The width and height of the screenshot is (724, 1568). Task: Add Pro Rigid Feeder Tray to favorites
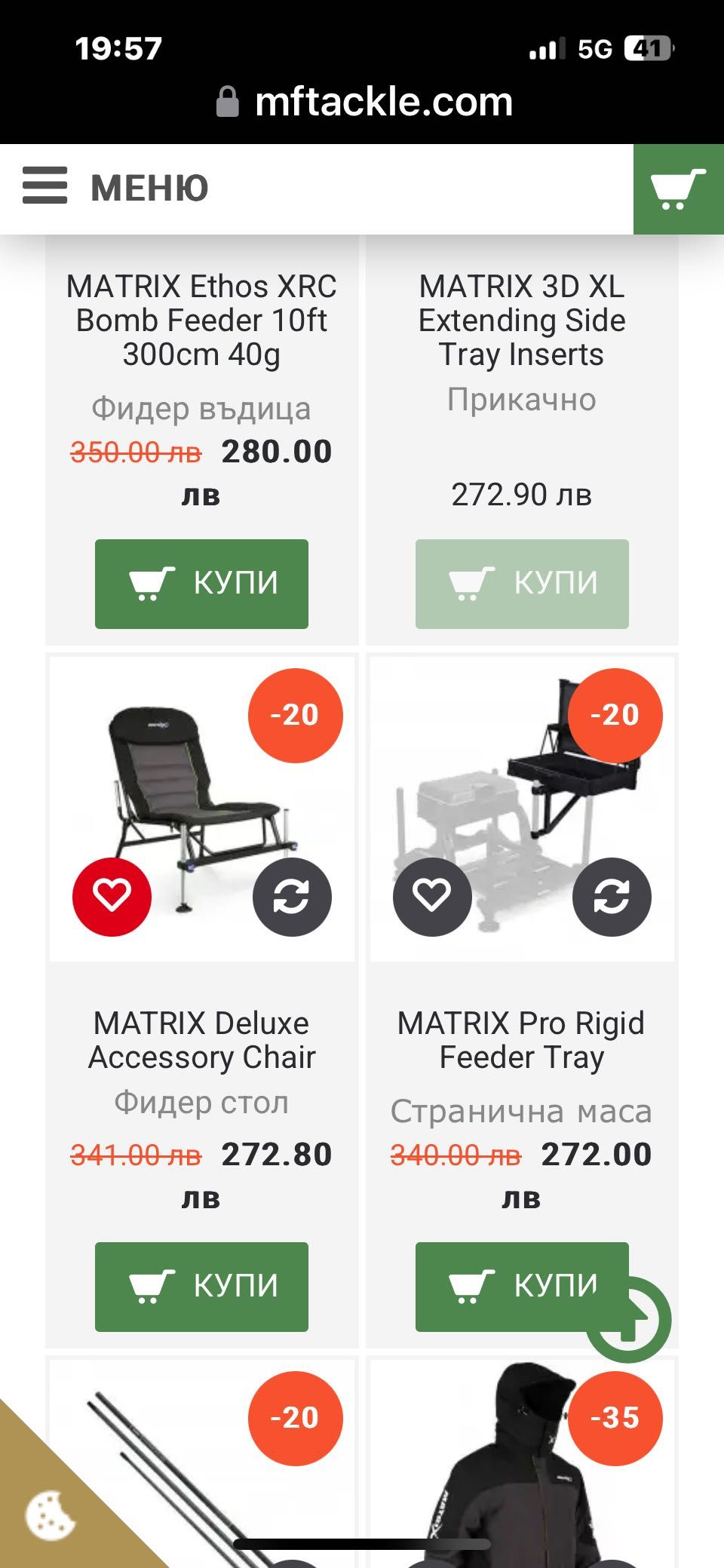point(431,896)
